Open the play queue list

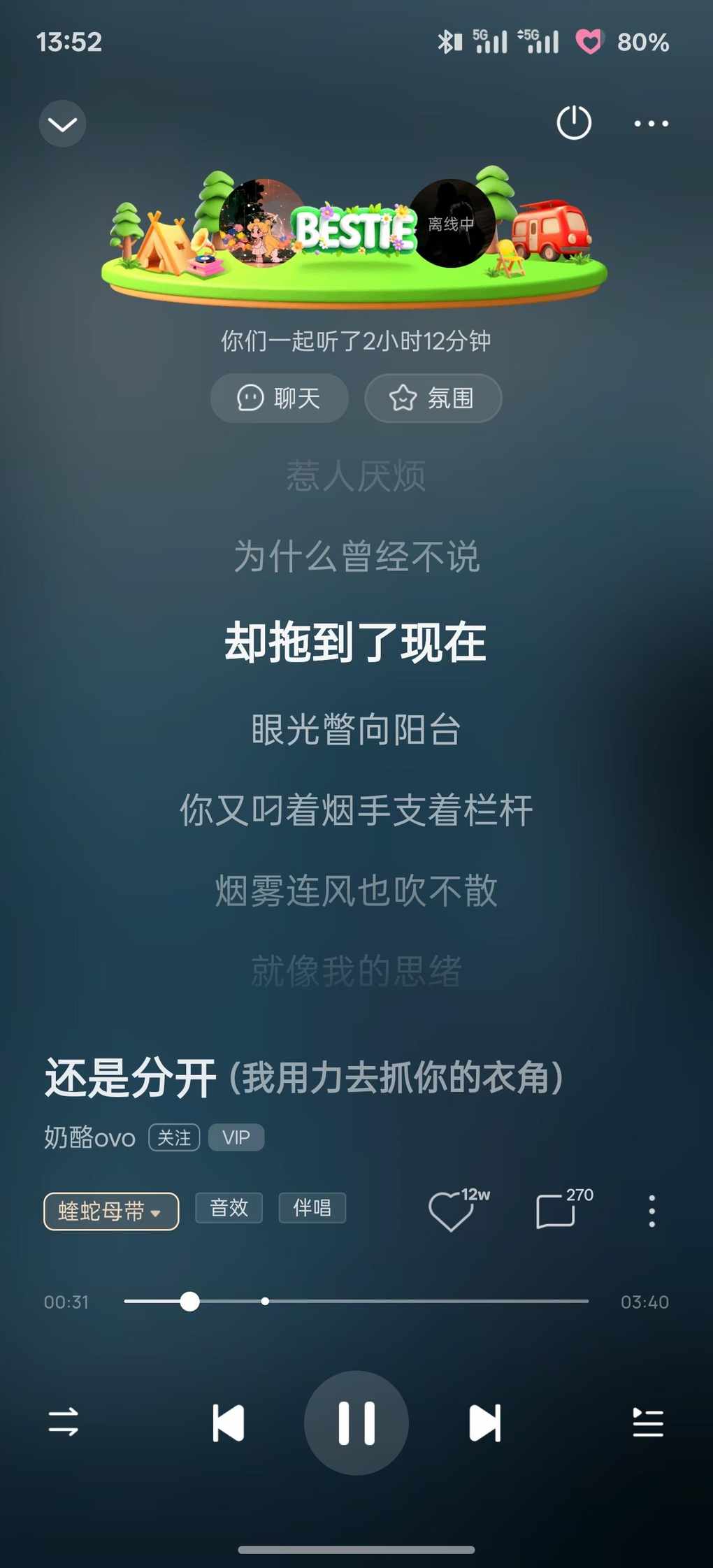point(648,1423)
